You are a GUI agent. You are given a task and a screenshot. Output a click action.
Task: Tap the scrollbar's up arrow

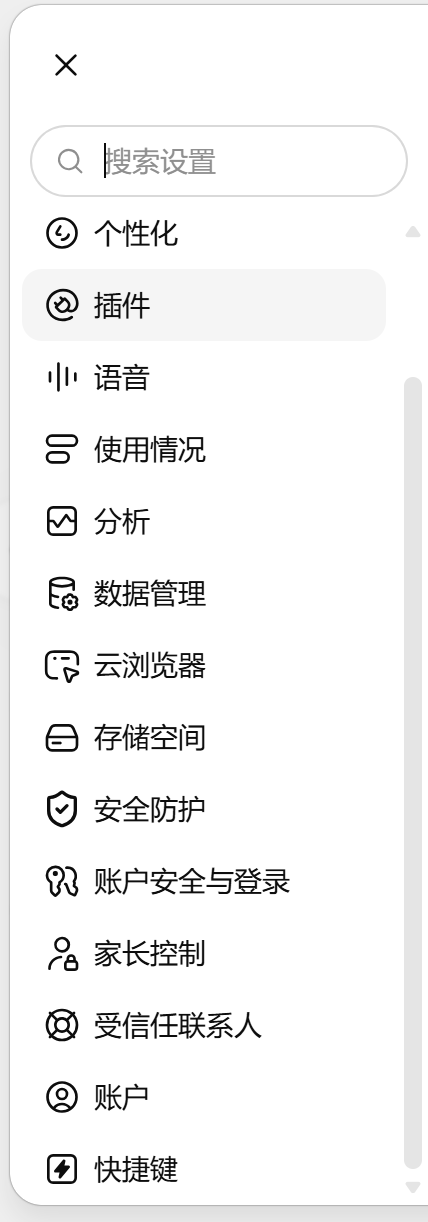coord(413,232)
